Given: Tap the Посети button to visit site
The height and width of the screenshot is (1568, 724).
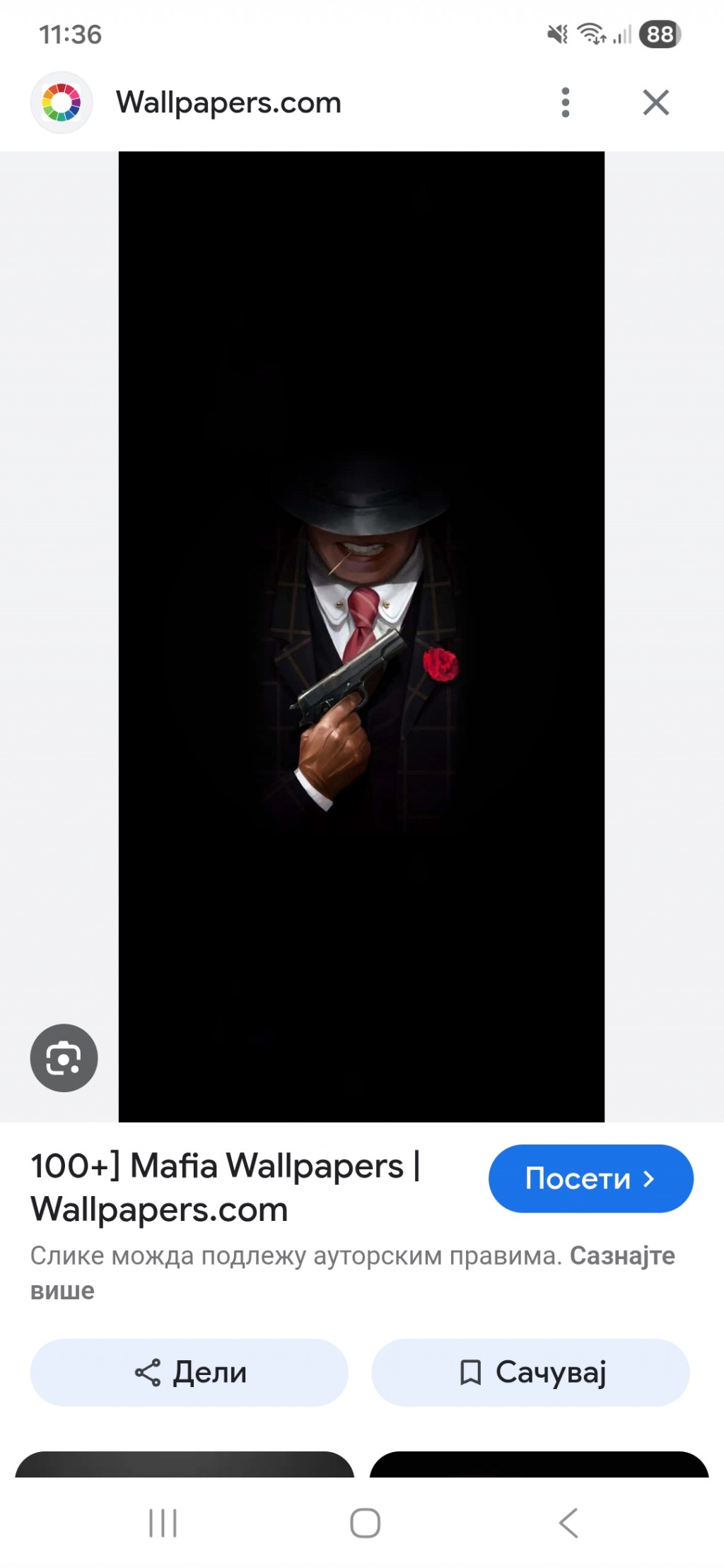Looking at the screenshot, I should [x=590, y=1178].
